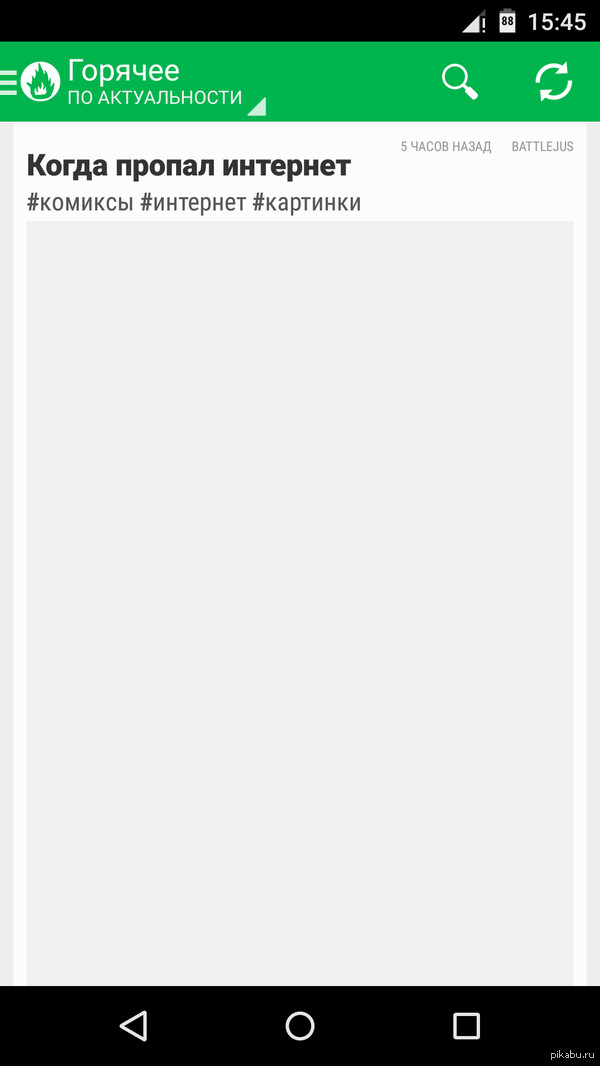This screenshot has height=1066, width=600.
Task: Show recent apps
Action: pyautogui.click(x=466, y=1025)
